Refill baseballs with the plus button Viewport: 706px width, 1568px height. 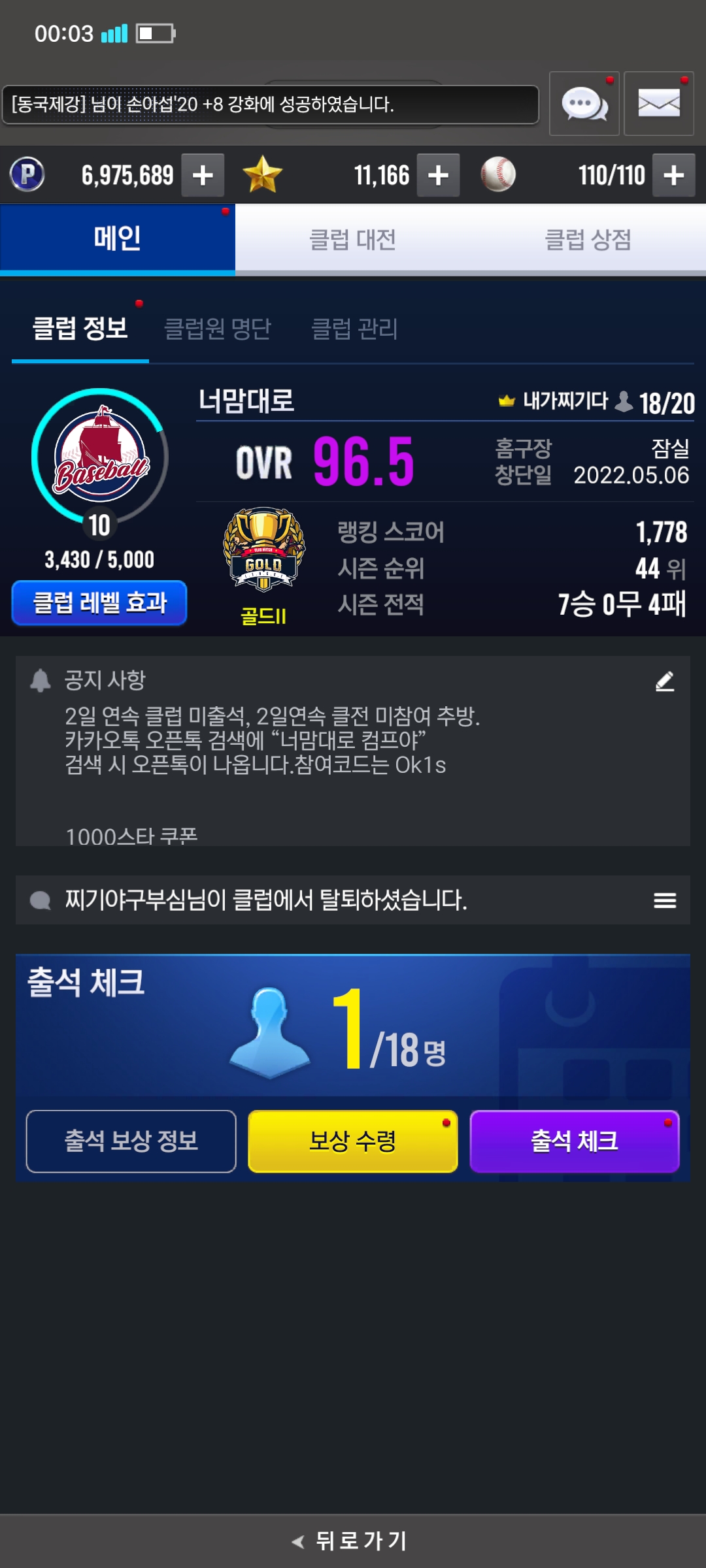(673, 175)
